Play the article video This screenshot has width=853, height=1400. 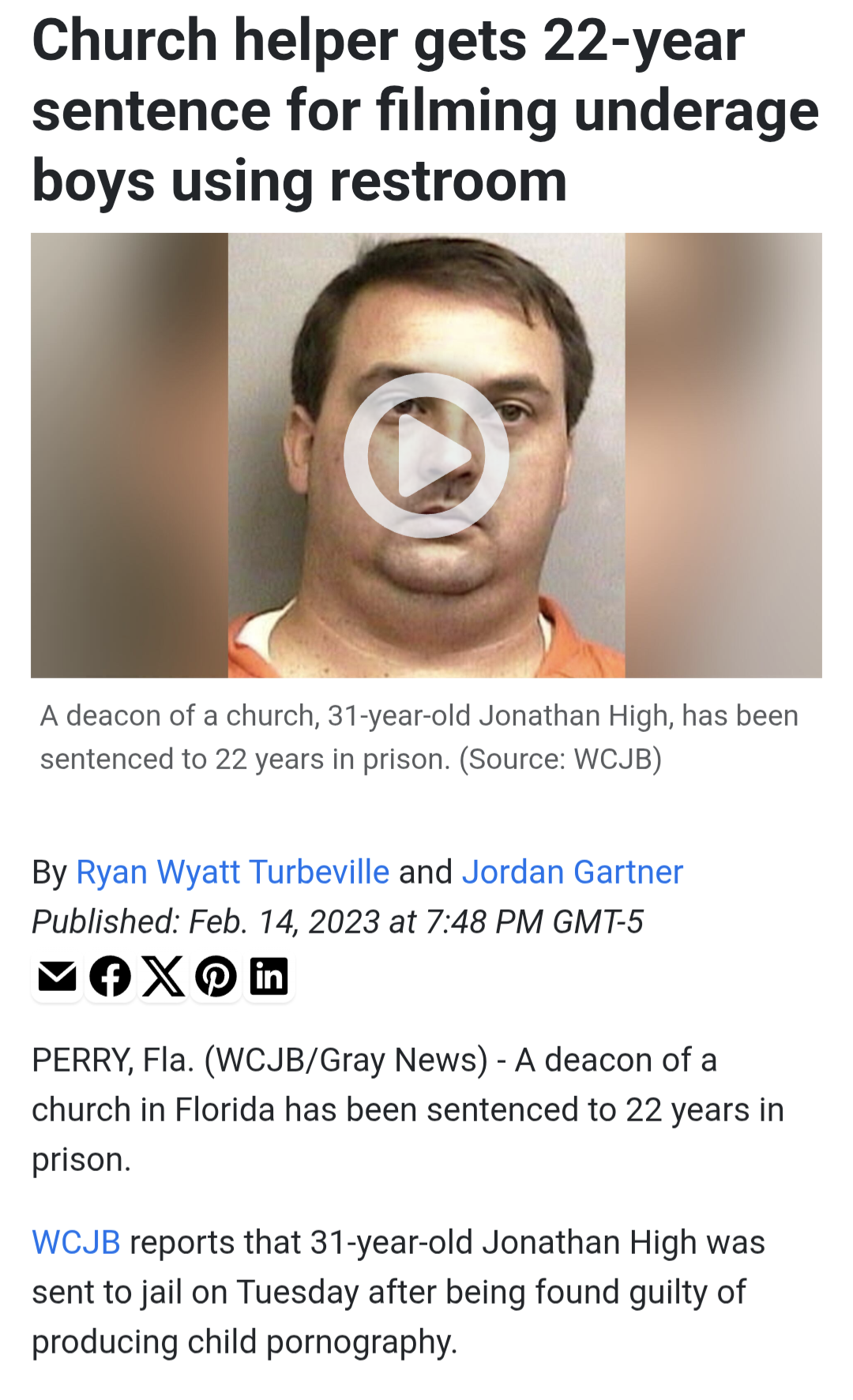tap(426, 456)
